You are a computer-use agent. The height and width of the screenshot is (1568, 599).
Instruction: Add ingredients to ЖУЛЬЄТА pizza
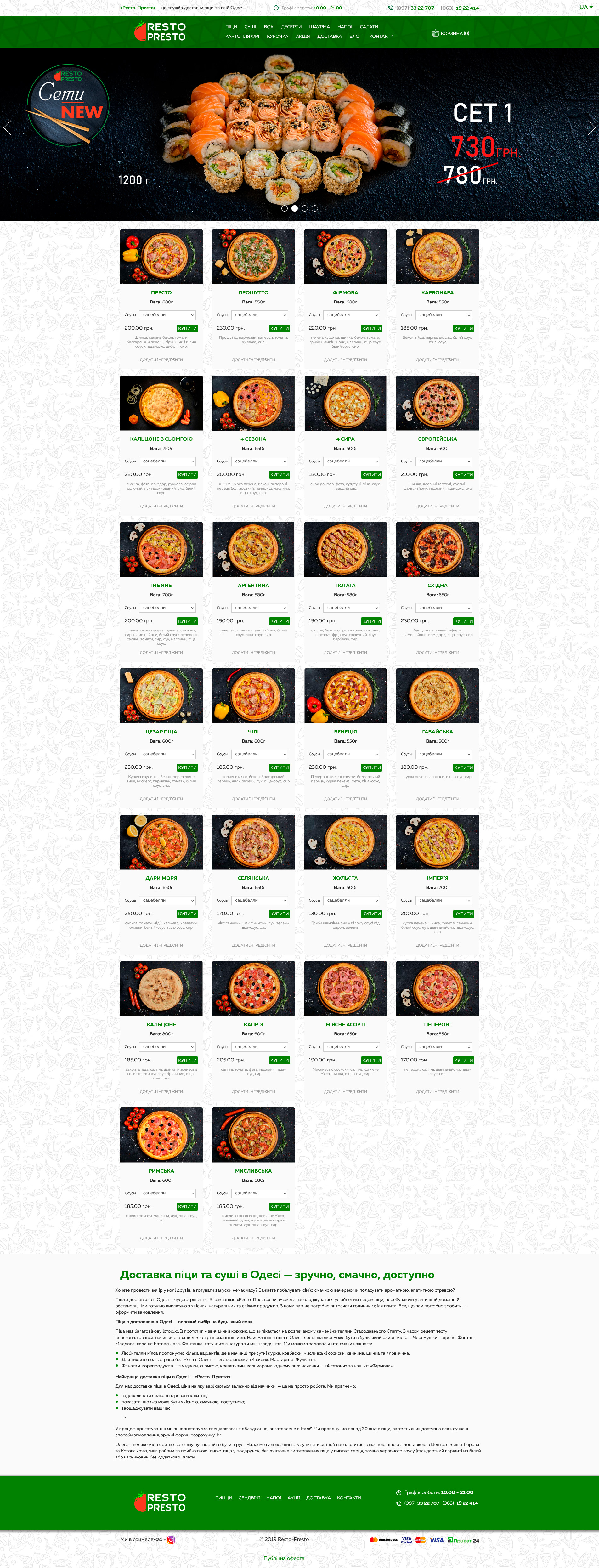point(345,945)
